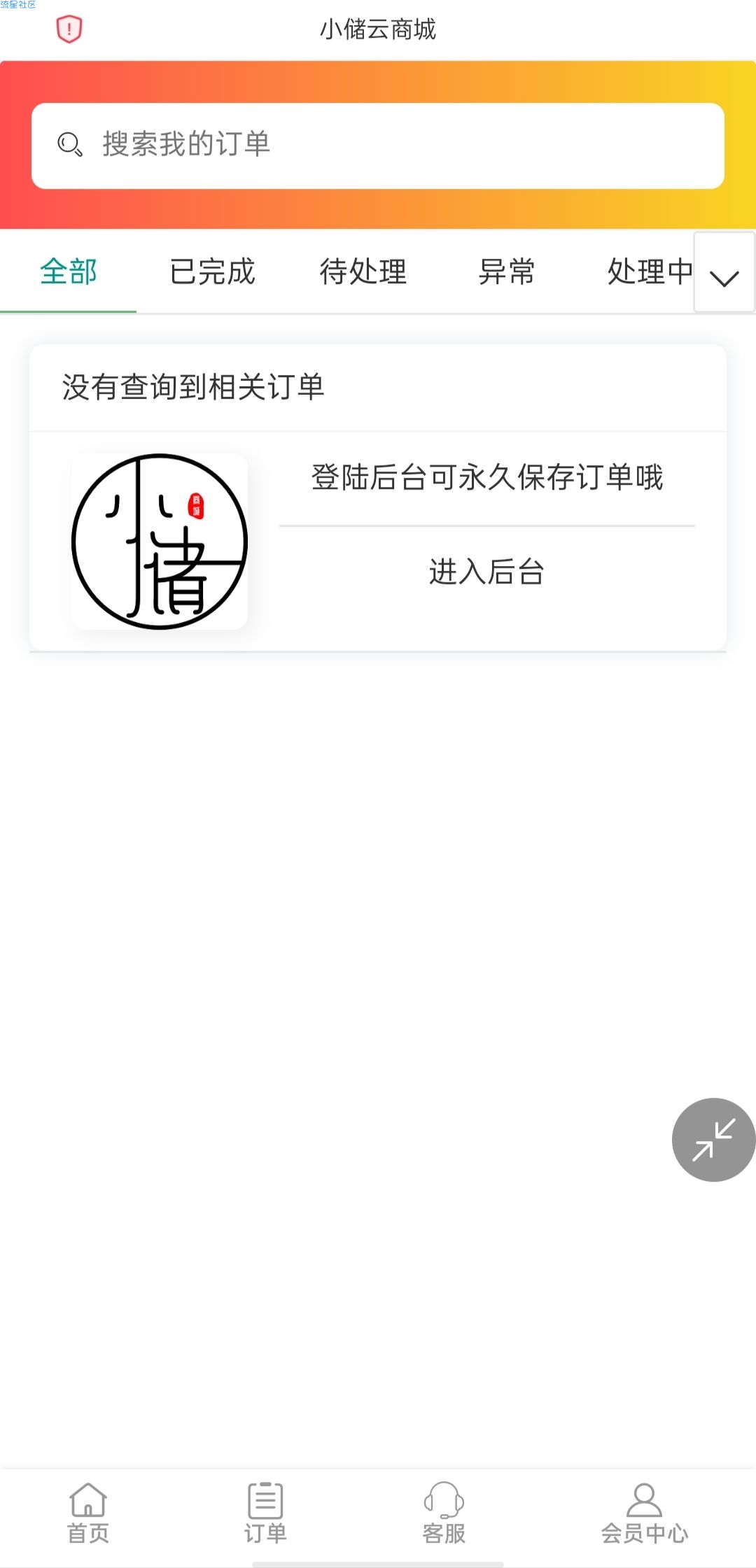The image size is (756, 1568).
Task: Open the 会员中心 tab
Action: [645, 1513]
